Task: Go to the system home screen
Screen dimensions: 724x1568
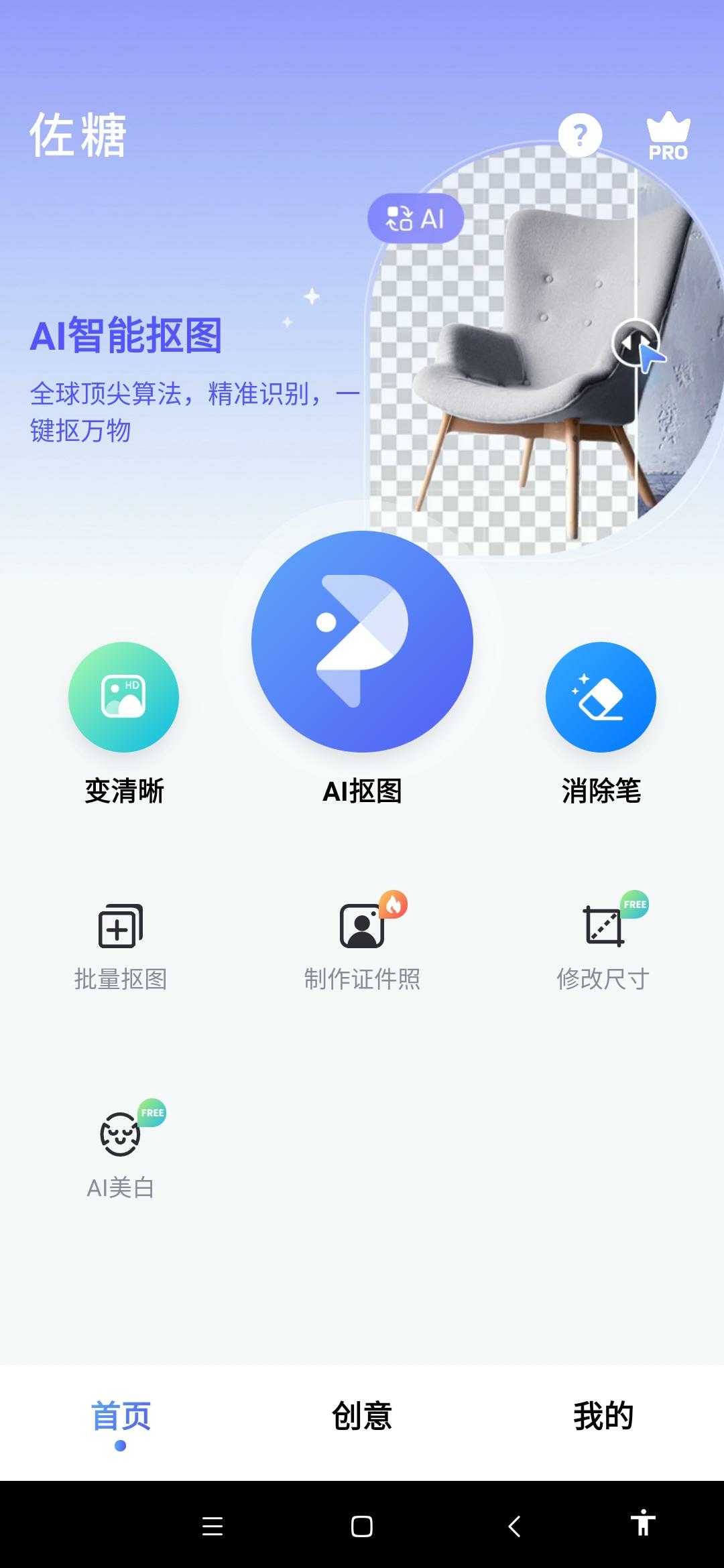Action: pyautogui.click(x=362, y=1526)
